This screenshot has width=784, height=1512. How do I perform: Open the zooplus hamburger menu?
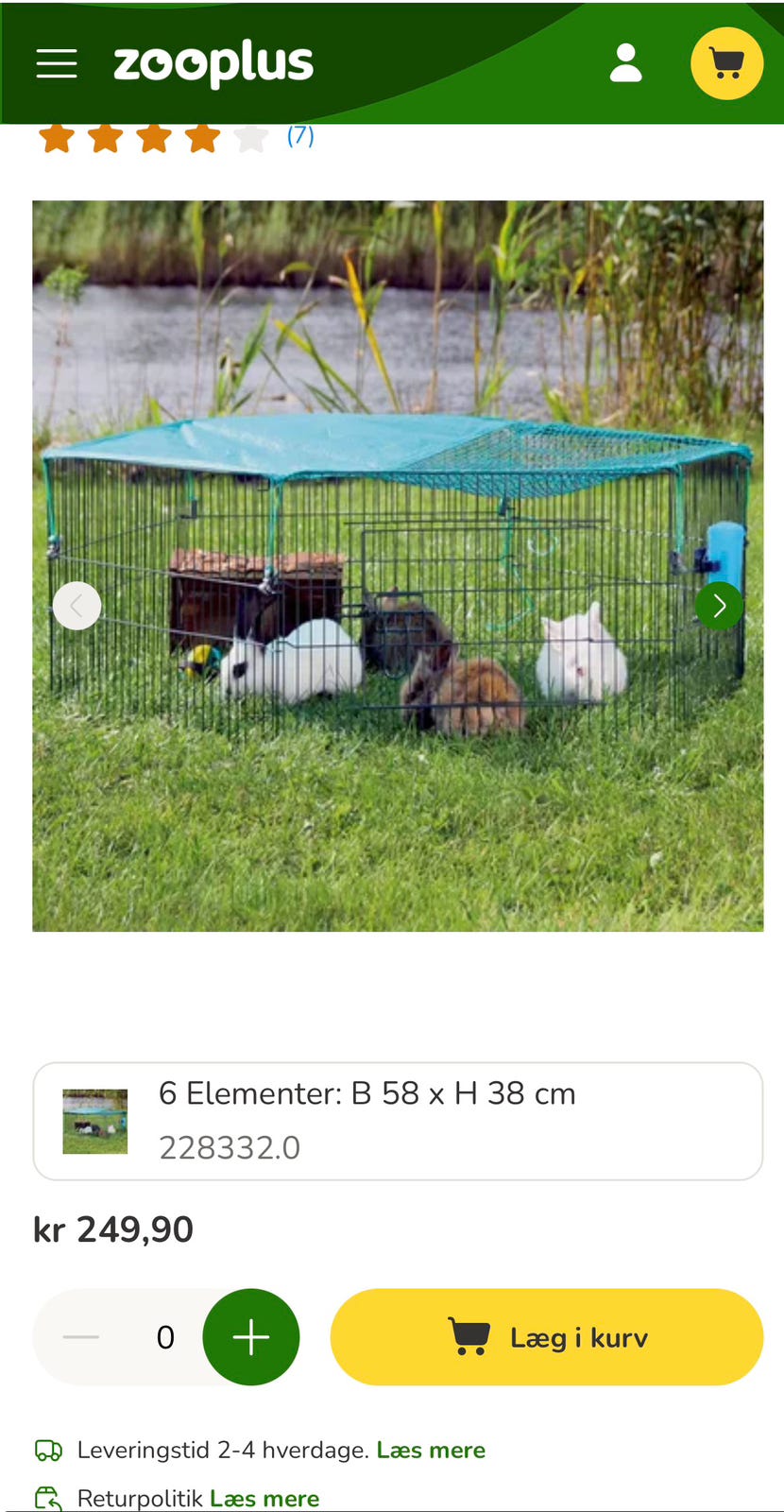pyautogui.click(x=57, y=63)
